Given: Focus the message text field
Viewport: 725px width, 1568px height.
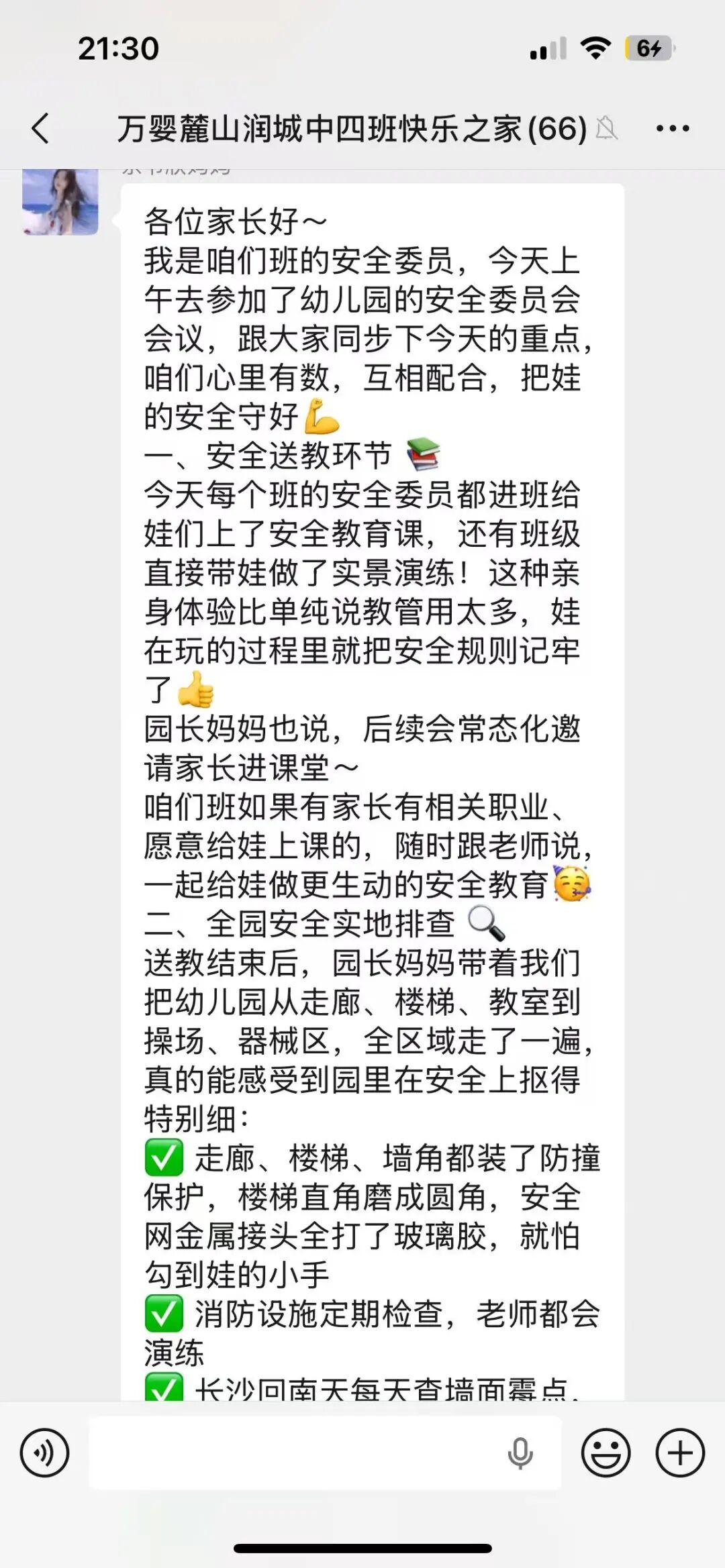Looking at the screenshot, I should 295,1453.
